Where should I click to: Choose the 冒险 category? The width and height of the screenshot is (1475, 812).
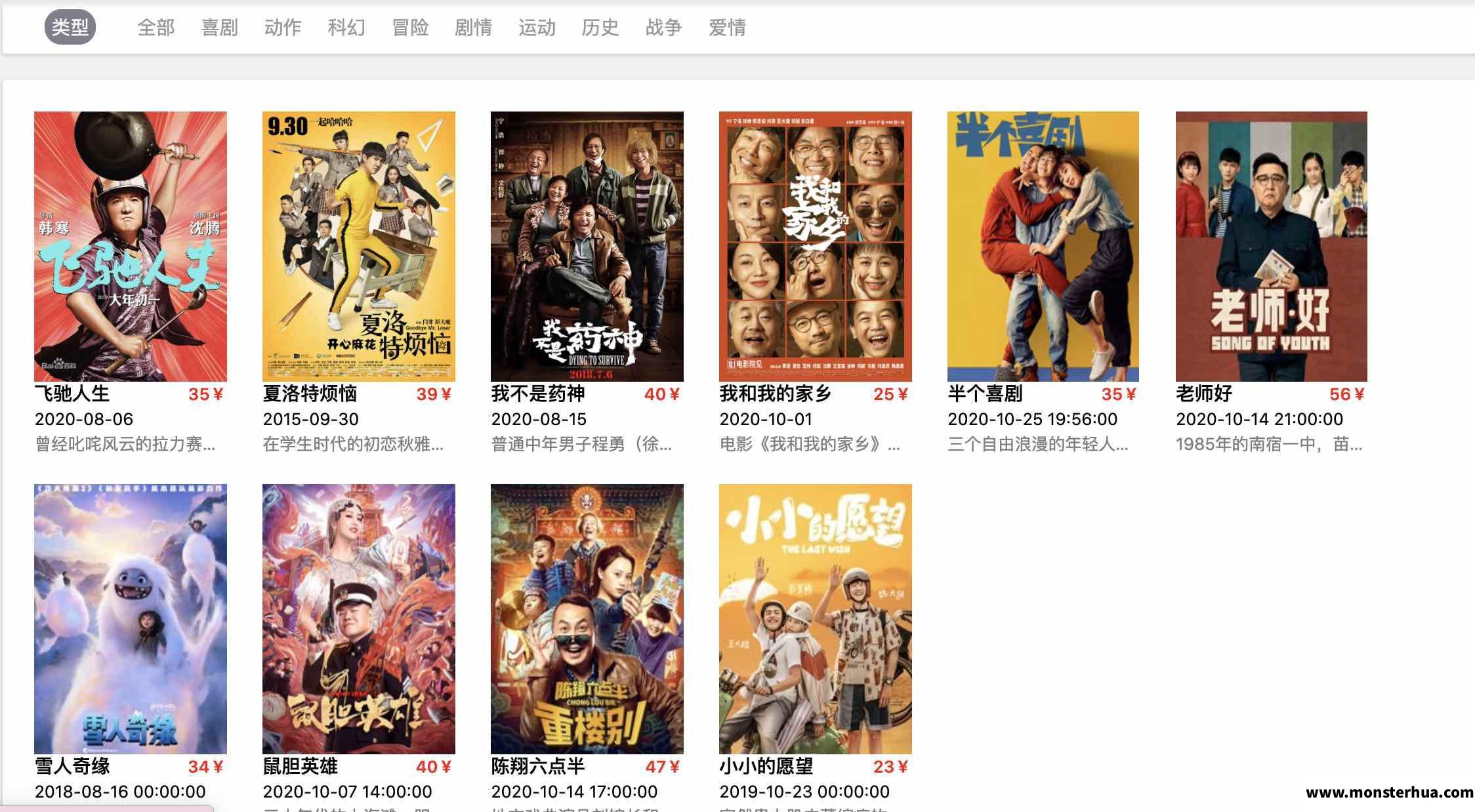410,28
